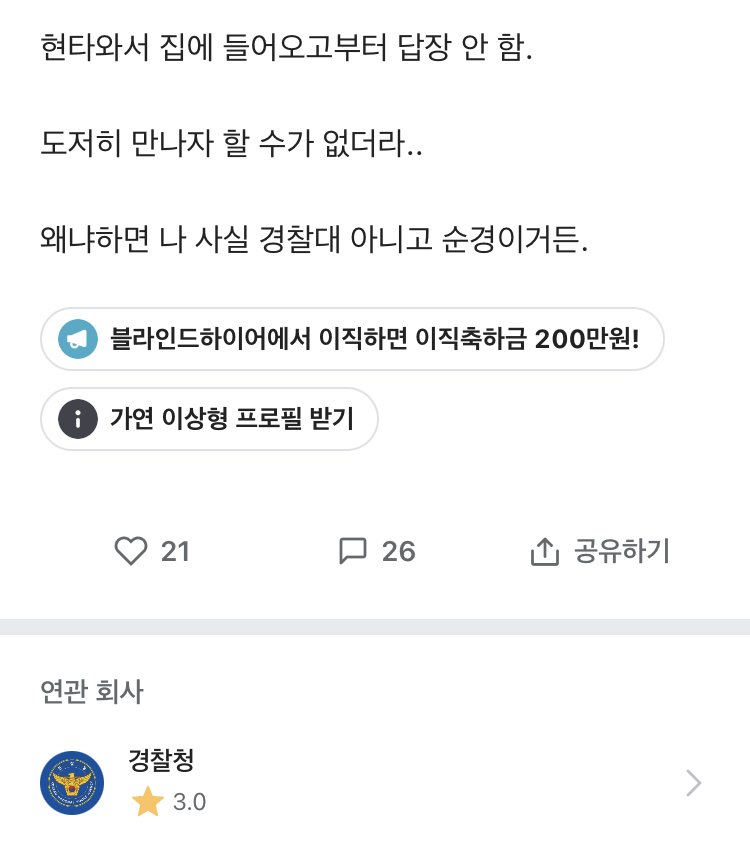Click 가연 이상형 프로필 받기 button
Viewport: 750px width, 849px height.
[x=209, y=418]
